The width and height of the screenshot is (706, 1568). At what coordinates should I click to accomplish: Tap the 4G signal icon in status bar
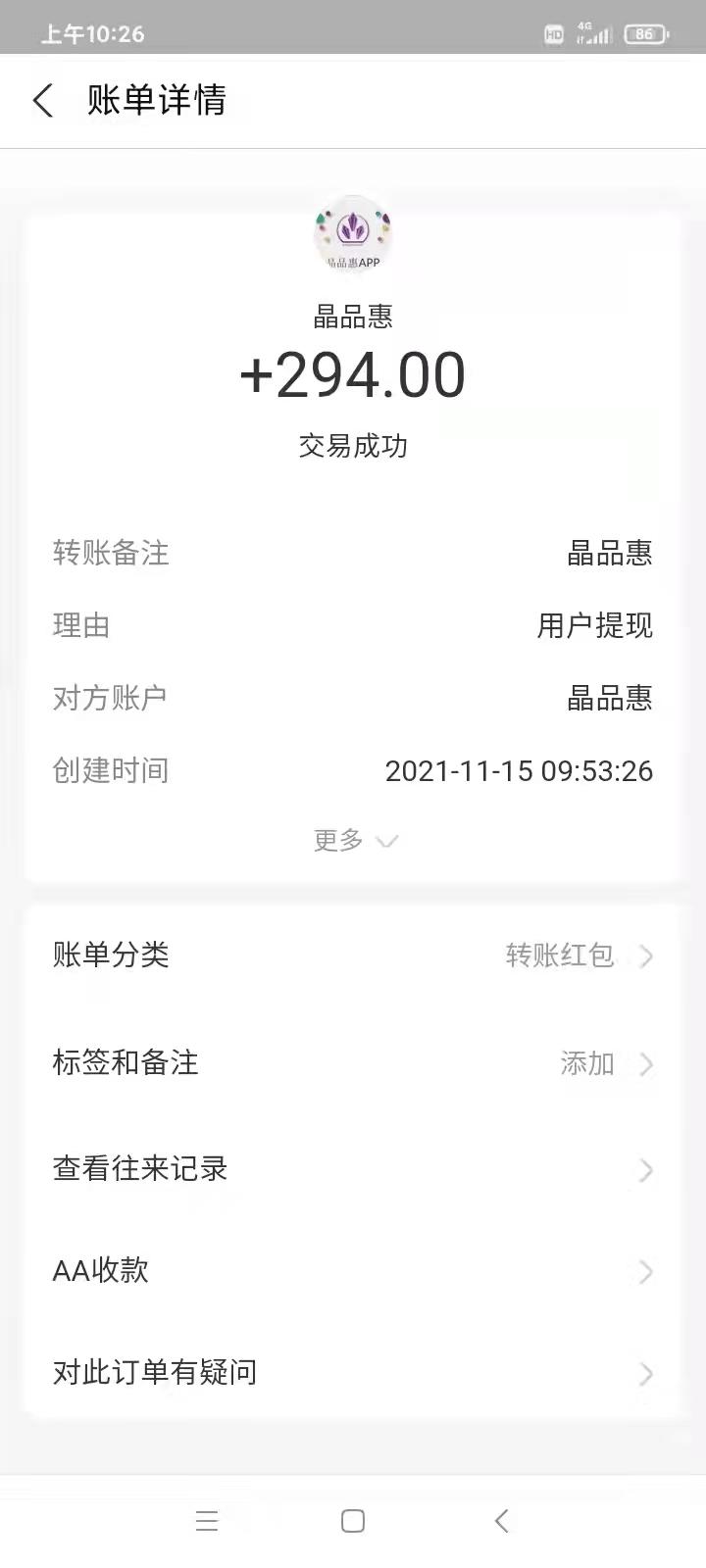coord(589,32)
